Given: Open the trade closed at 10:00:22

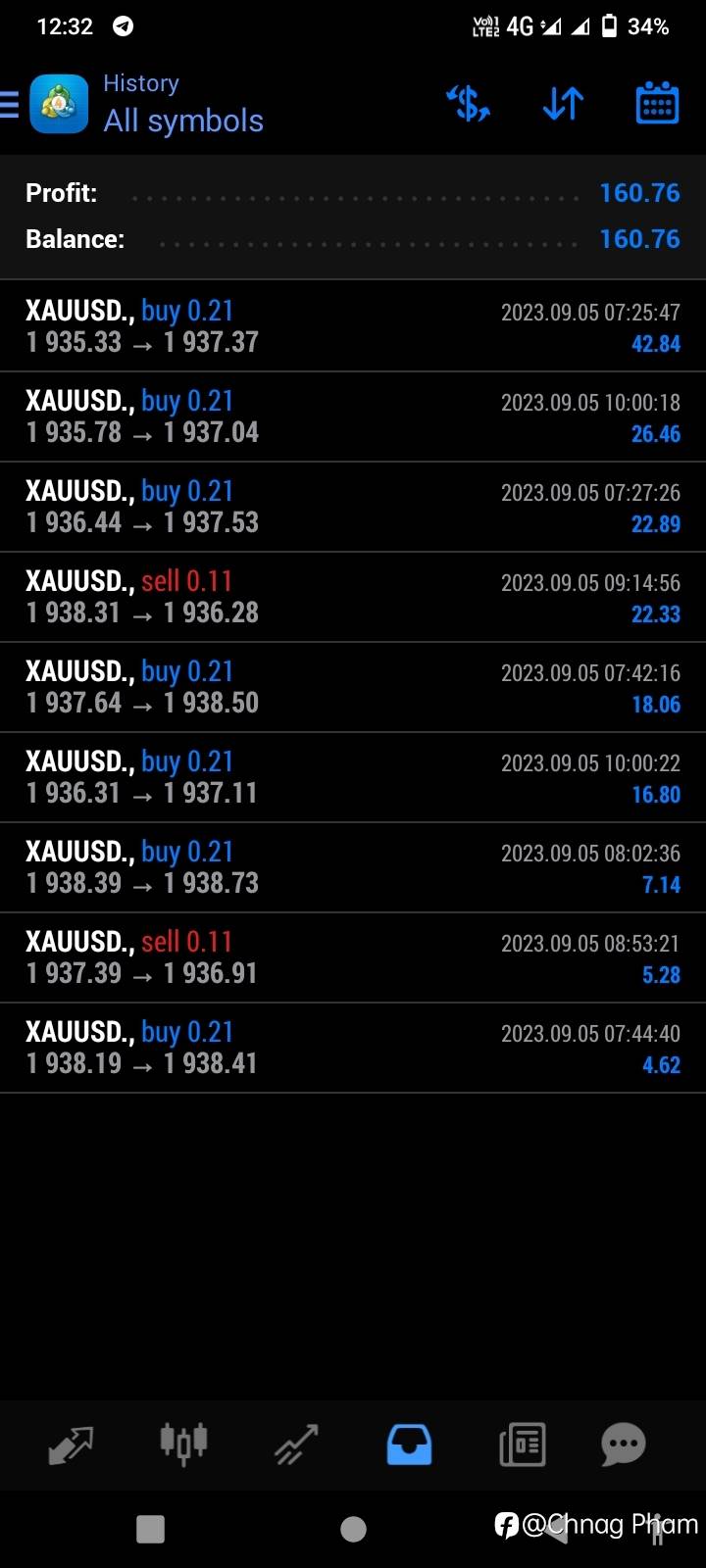Looking at the screenshot, I should tap(353, 777).
